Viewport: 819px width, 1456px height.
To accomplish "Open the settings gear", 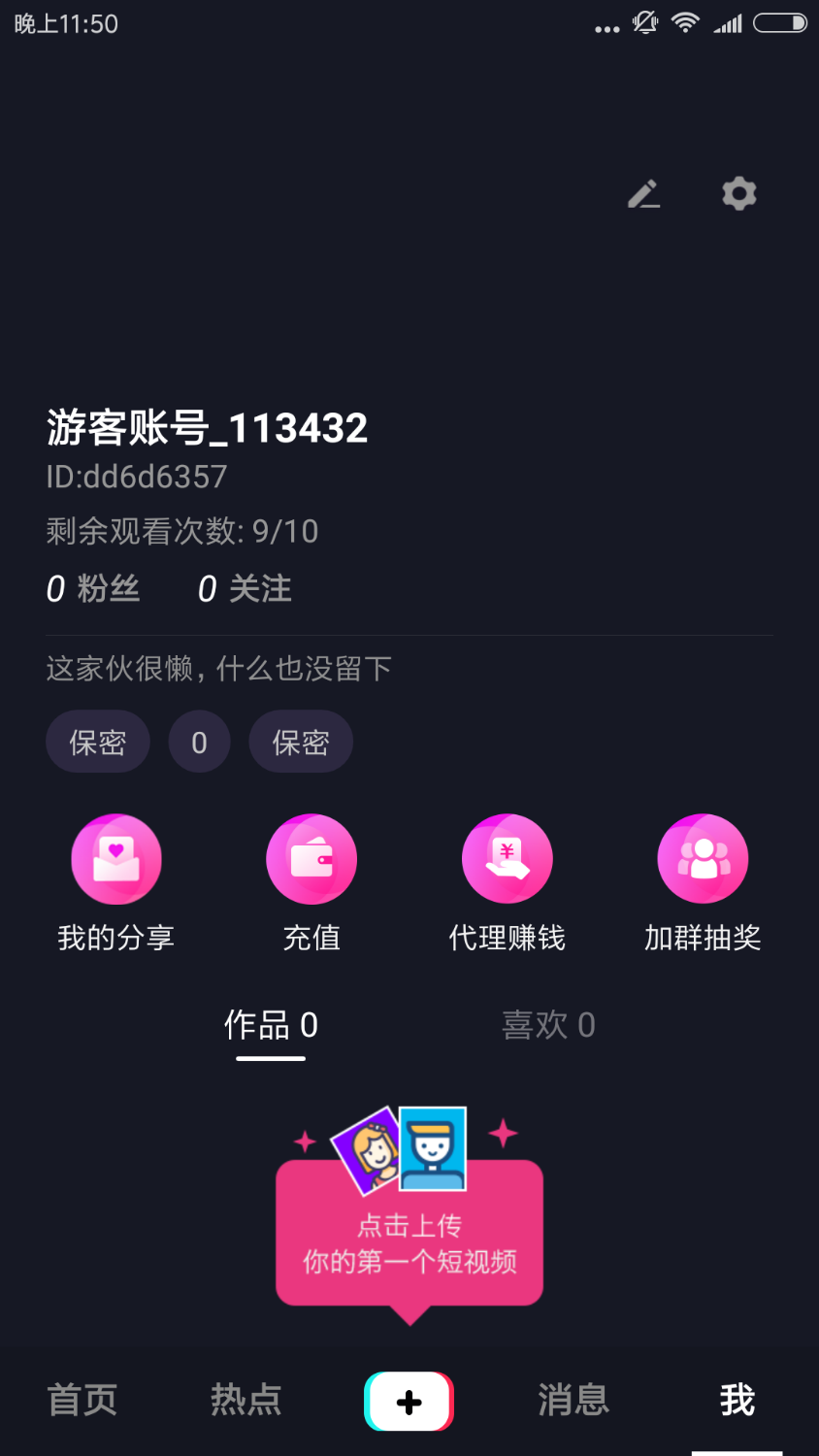I will click(738, 194).
